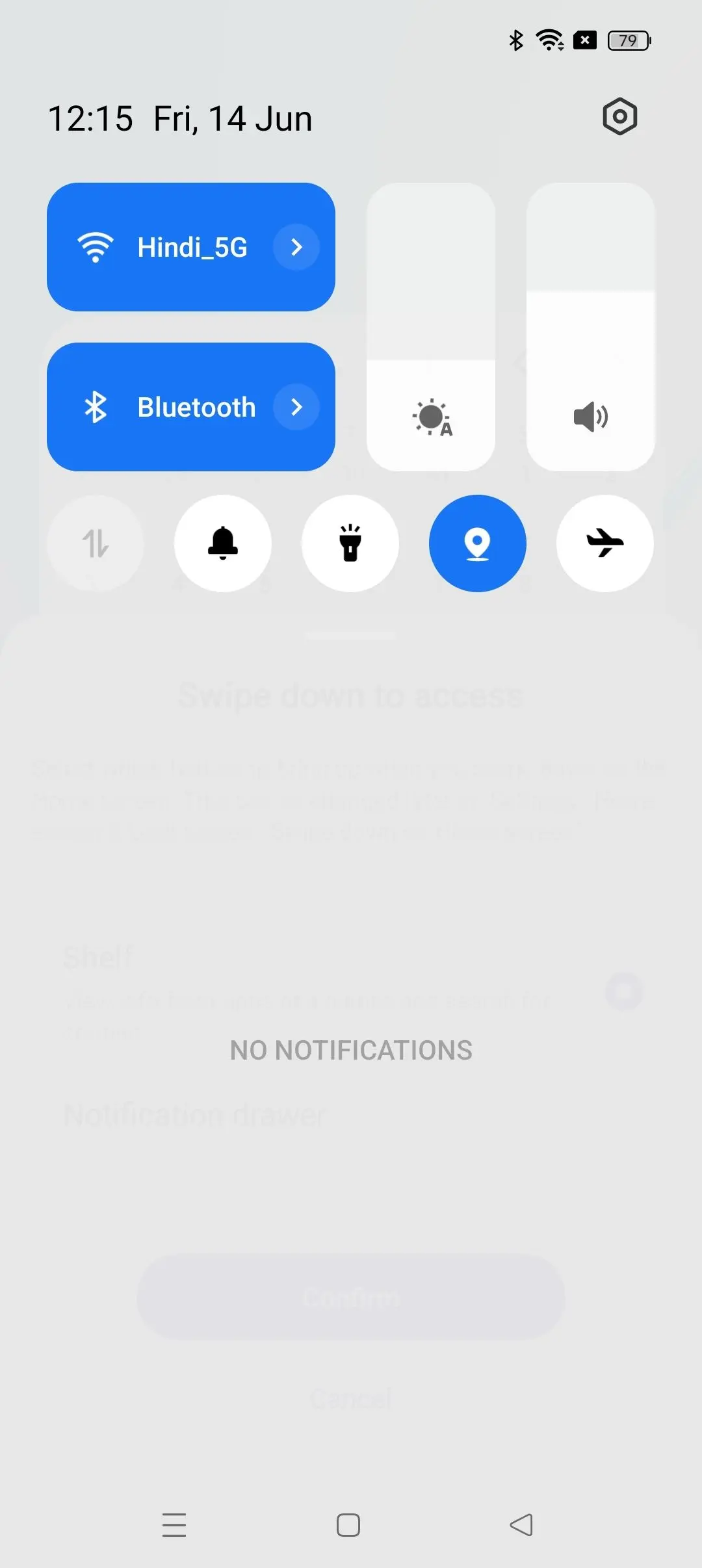Turn on the flashlight
This screenshot has height=1568, width=702.
point(350,544)
